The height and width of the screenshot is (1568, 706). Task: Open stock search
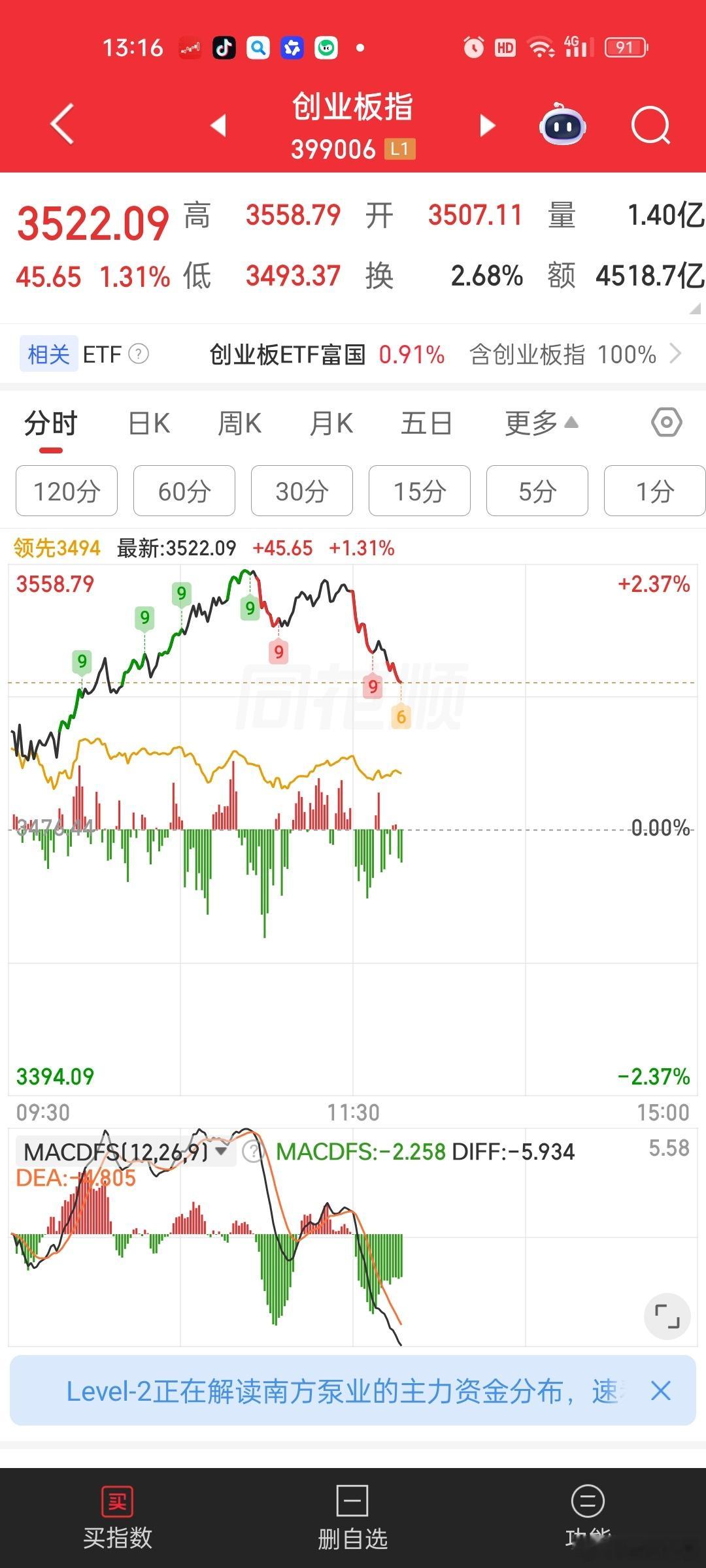(x=650, y=125)
